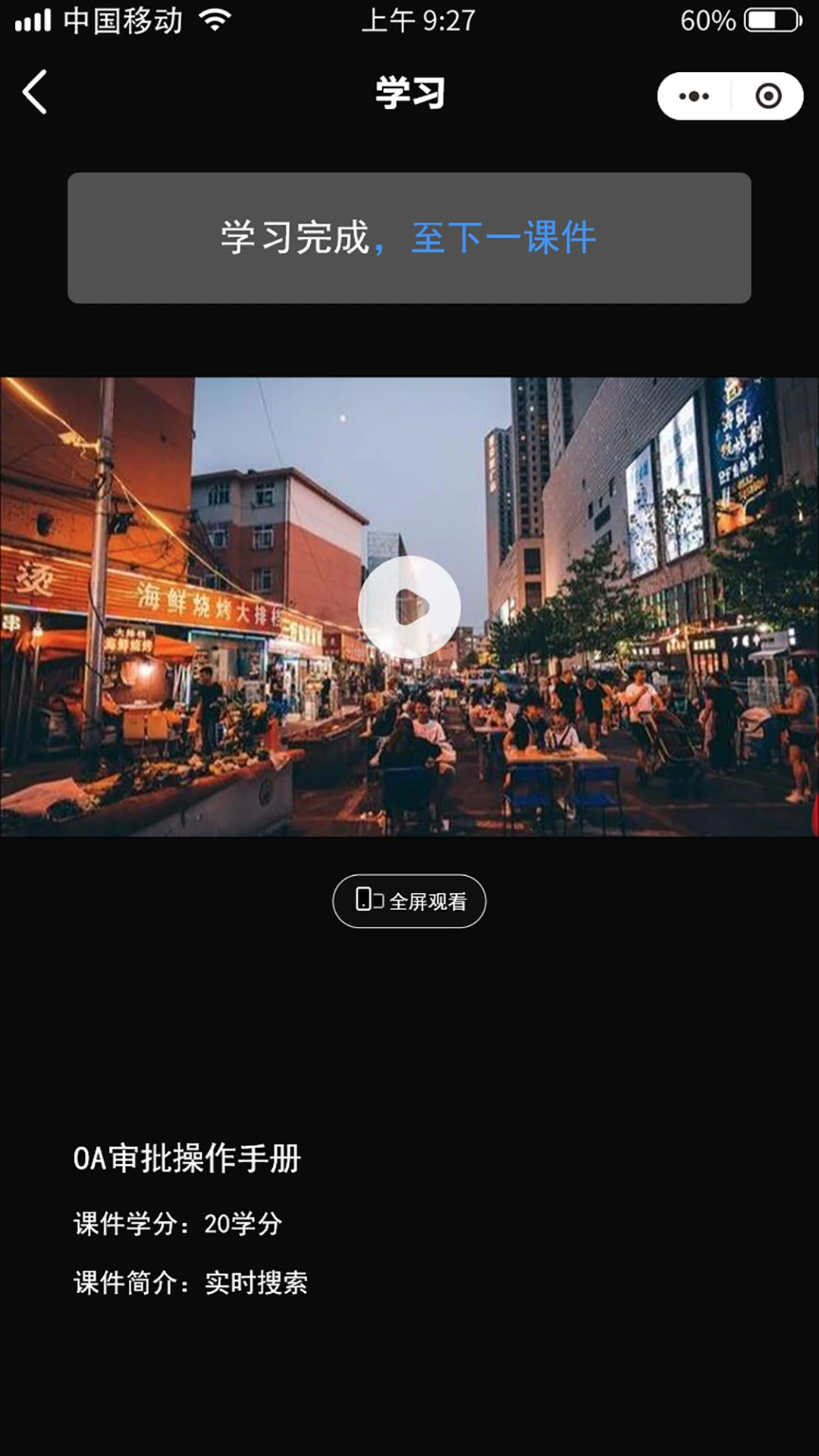Tap the time display 上午 9:27

419,20
